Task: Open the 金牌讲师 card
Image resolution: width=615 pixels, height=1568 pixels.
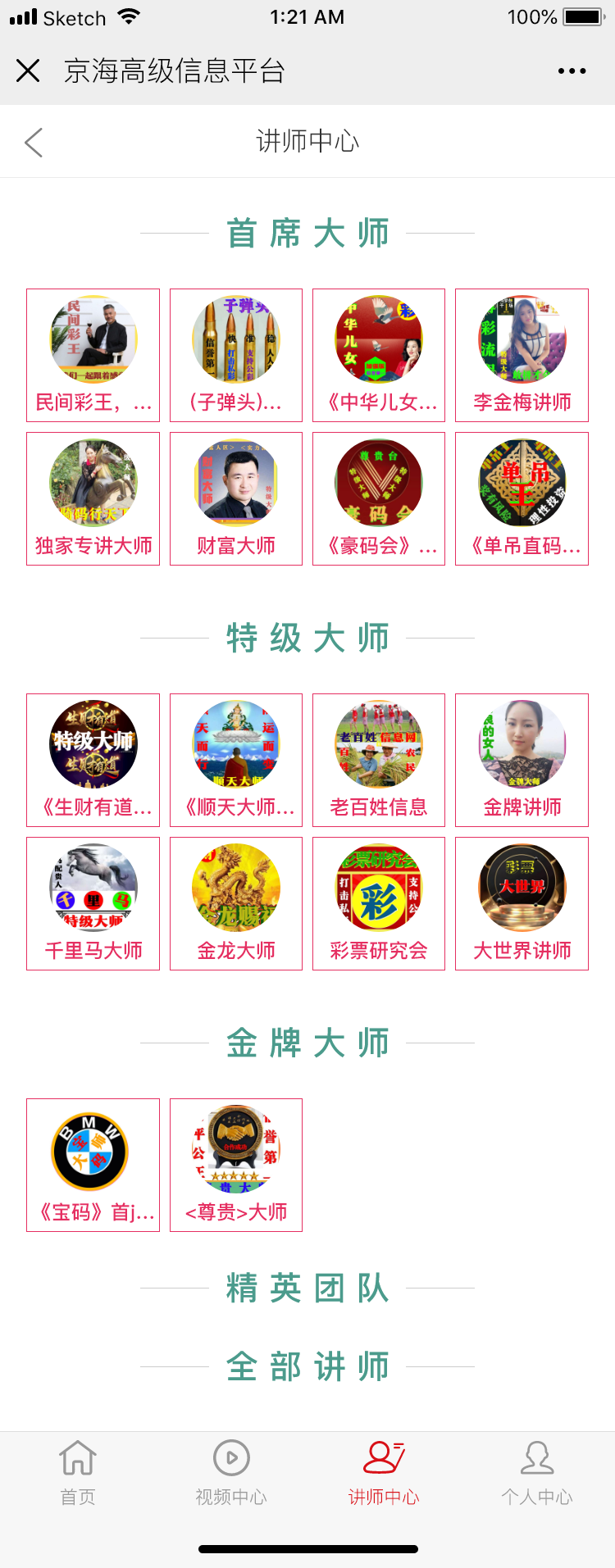Action: click(522, 760)
